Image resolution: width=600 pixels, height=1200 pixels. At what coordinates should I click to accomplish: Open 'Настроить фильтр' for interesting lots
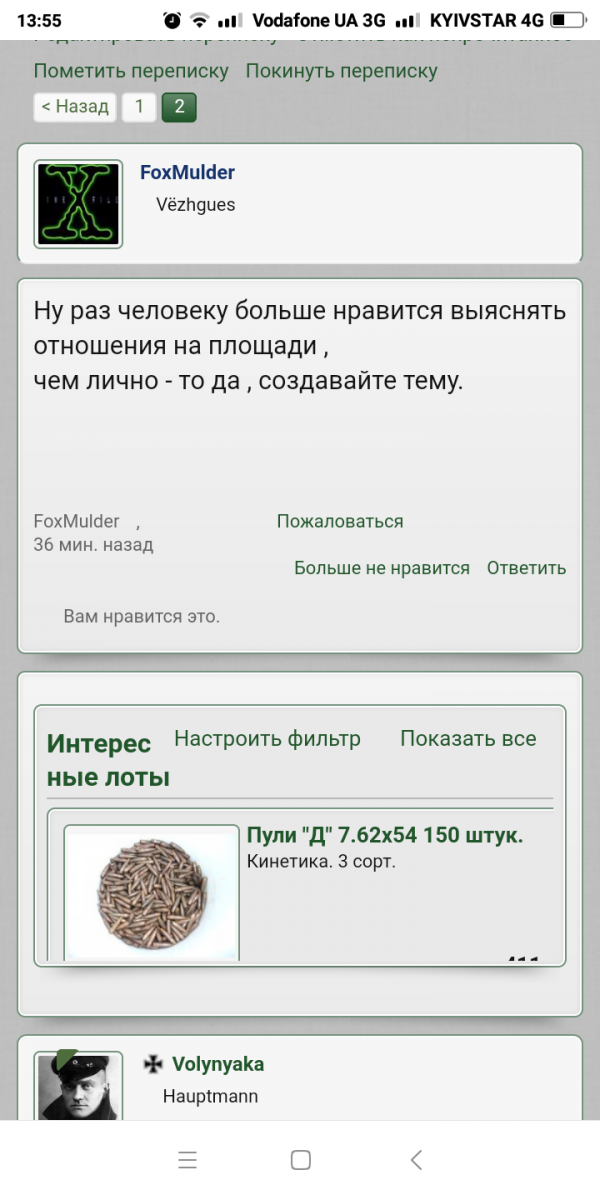pos(267,739)
